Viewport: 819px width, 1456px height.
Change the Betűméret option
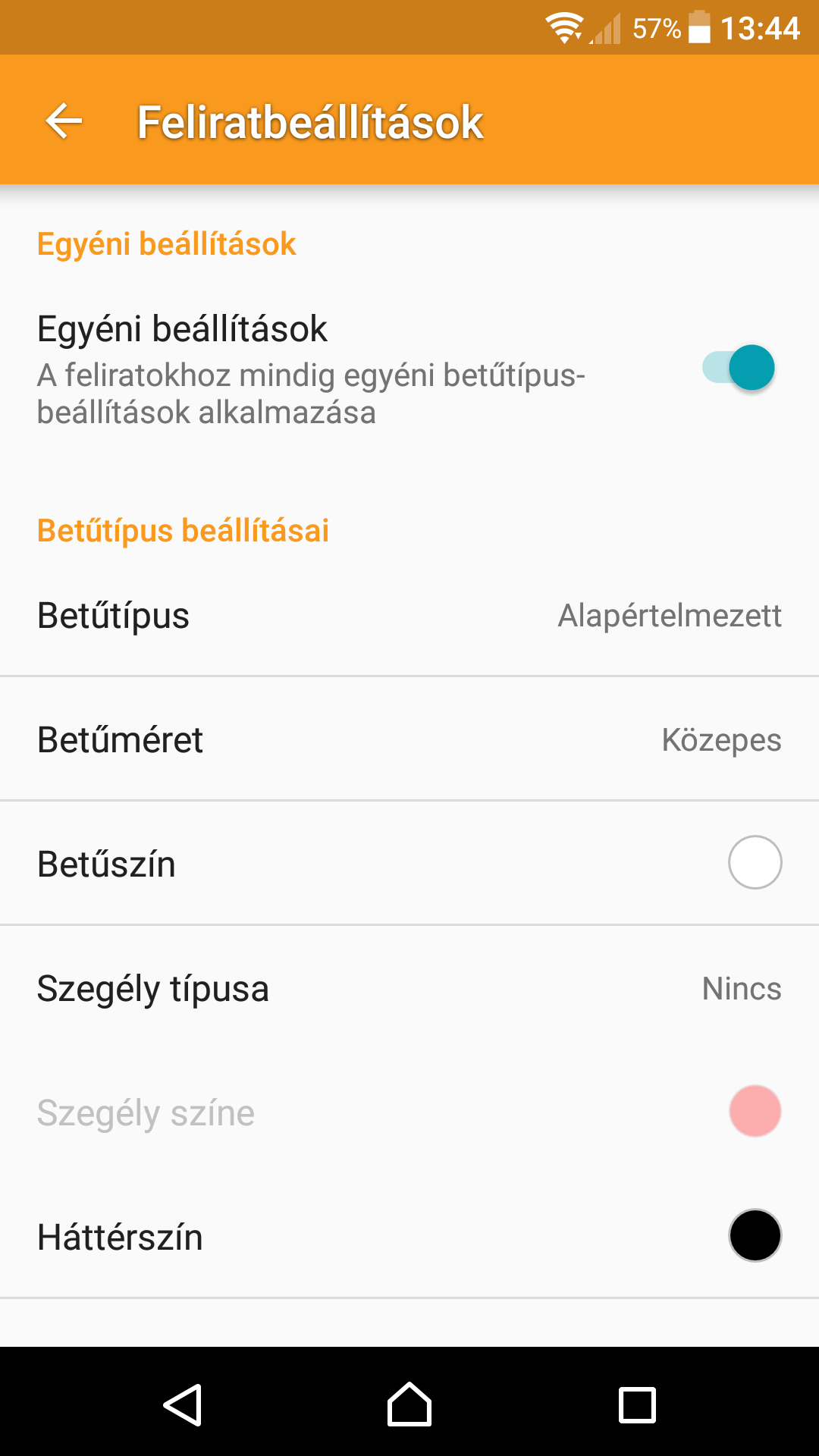pos(409,739)
